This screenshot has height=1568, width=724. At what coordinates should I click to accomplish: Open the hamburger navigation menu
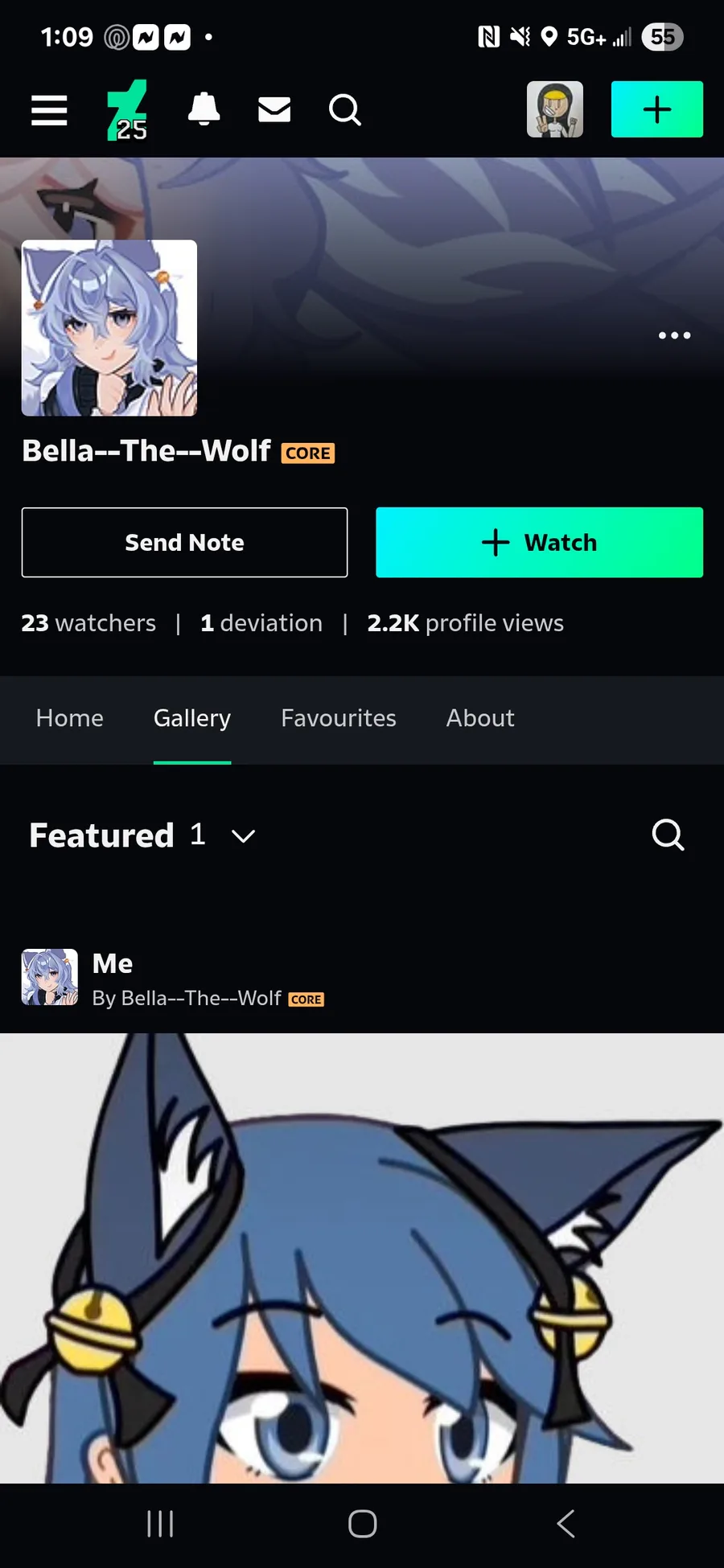tap(49, 110)
